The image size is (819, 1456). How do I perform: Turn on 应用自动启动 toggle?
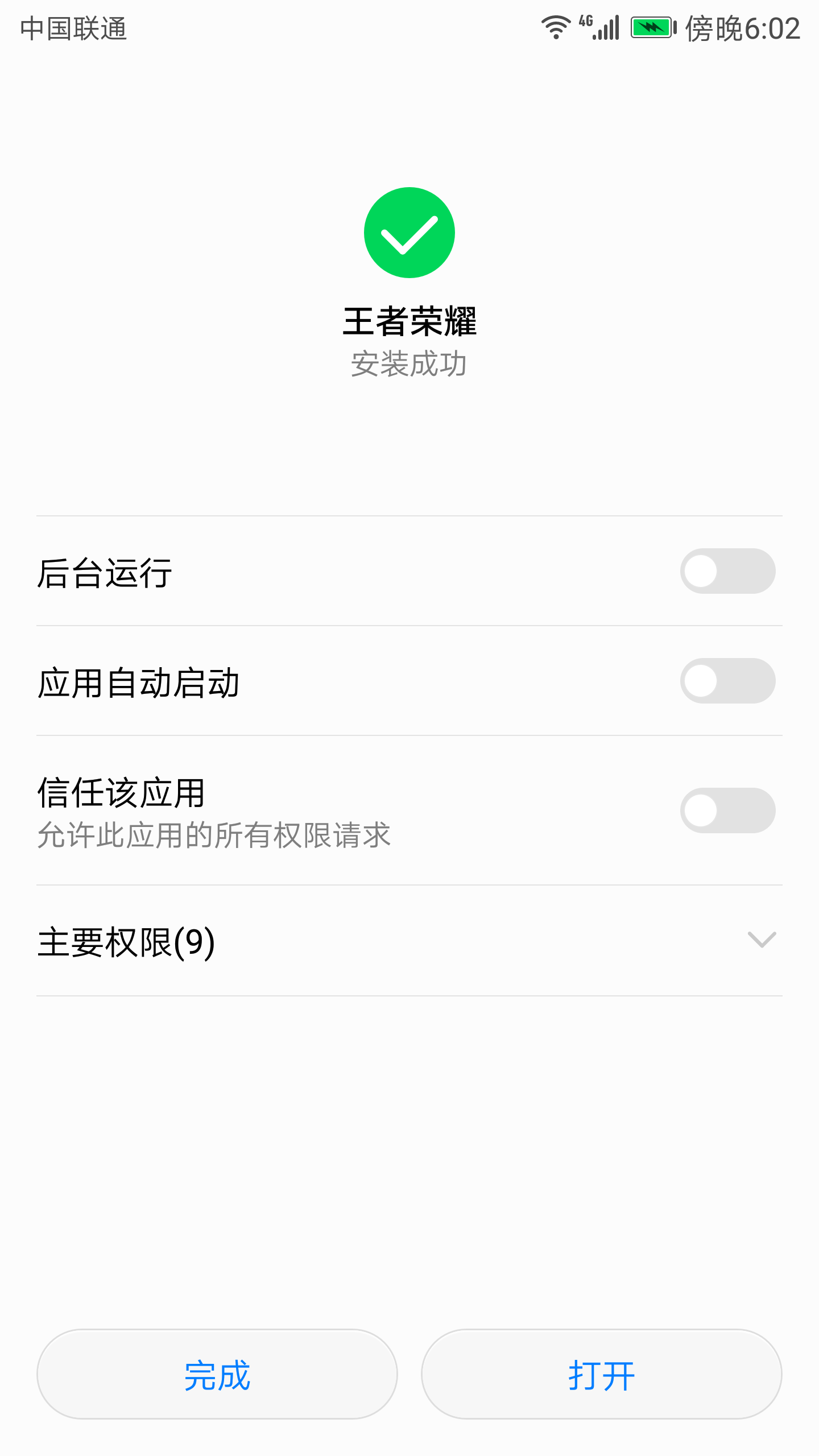pos(727,681)
